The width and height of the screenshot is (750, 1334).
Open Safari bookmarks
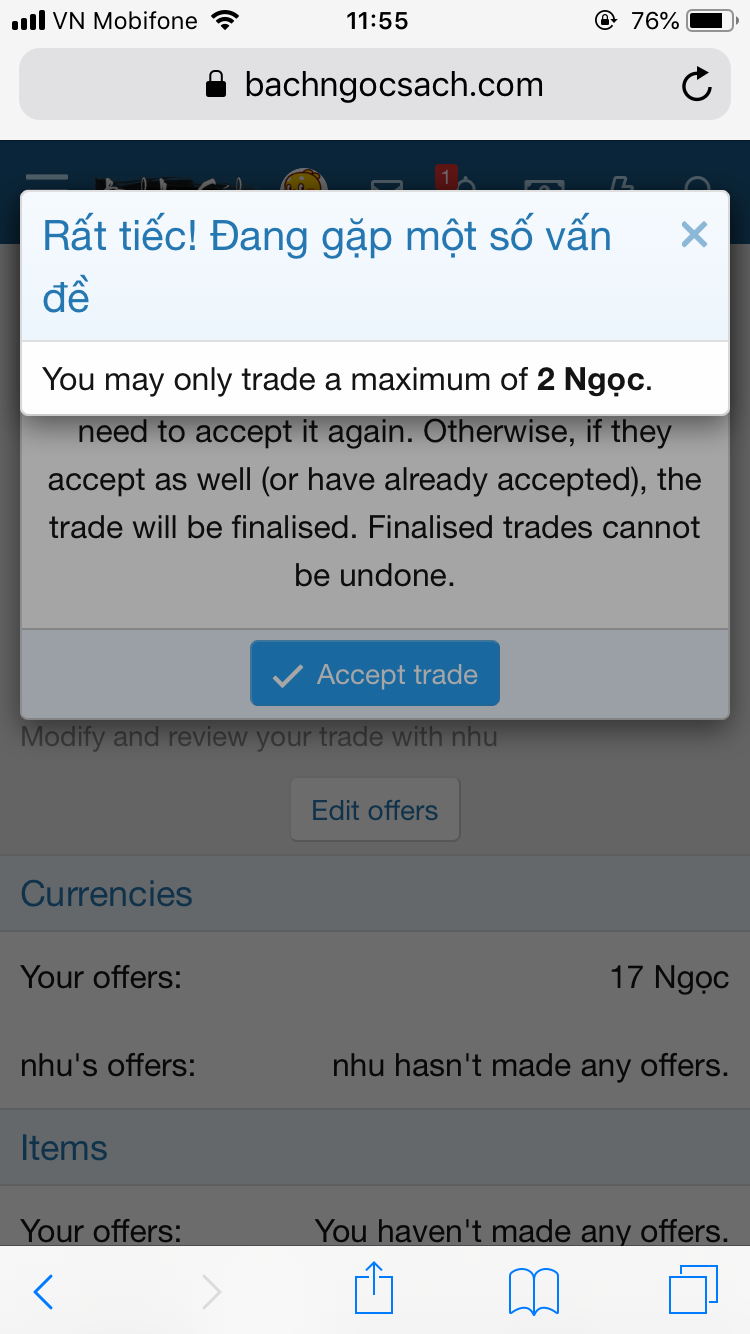(534, 1292)
